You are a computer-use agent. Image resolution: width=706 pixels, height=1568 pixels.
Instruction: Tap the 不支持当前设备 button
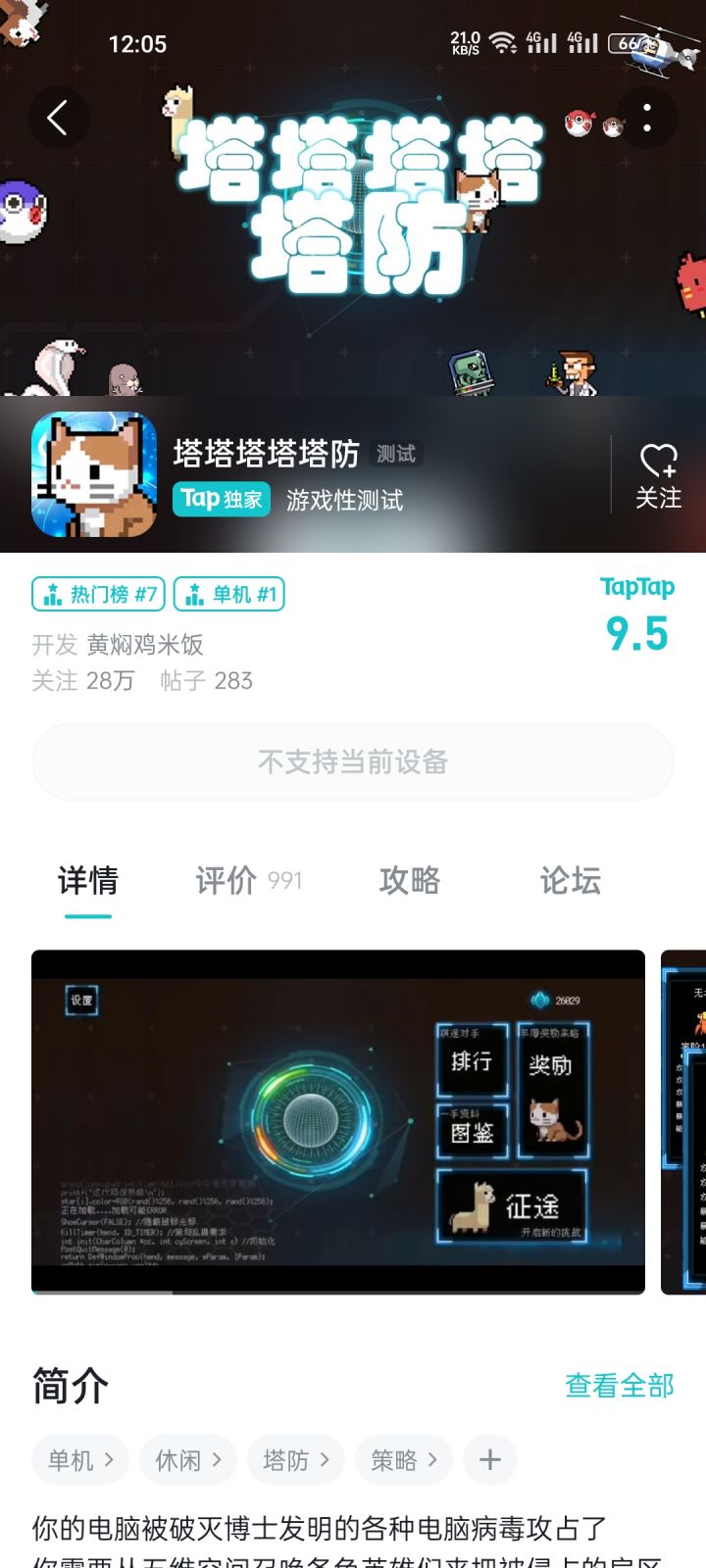353,761
